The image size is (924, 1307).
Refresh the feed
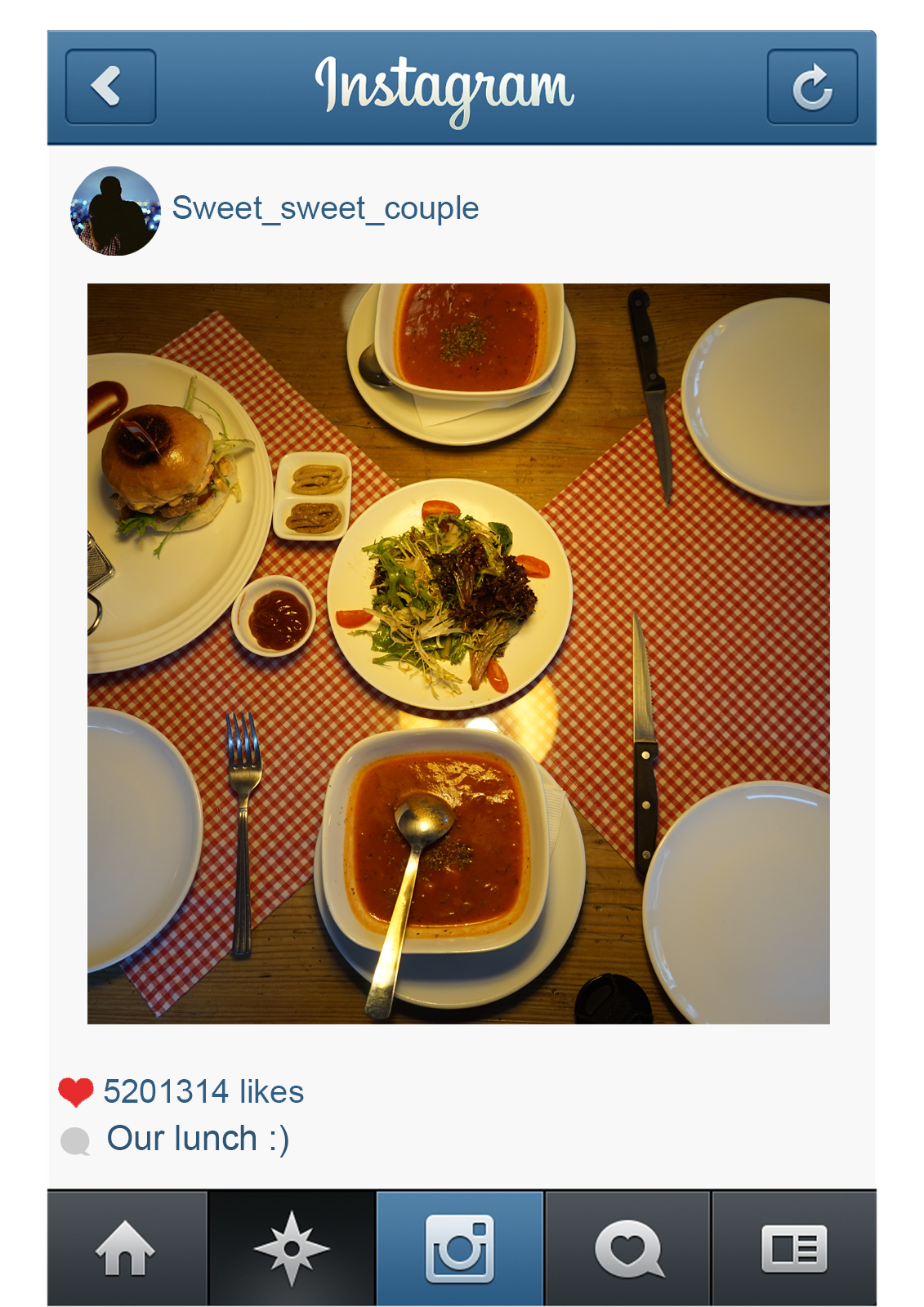(812, 87)
